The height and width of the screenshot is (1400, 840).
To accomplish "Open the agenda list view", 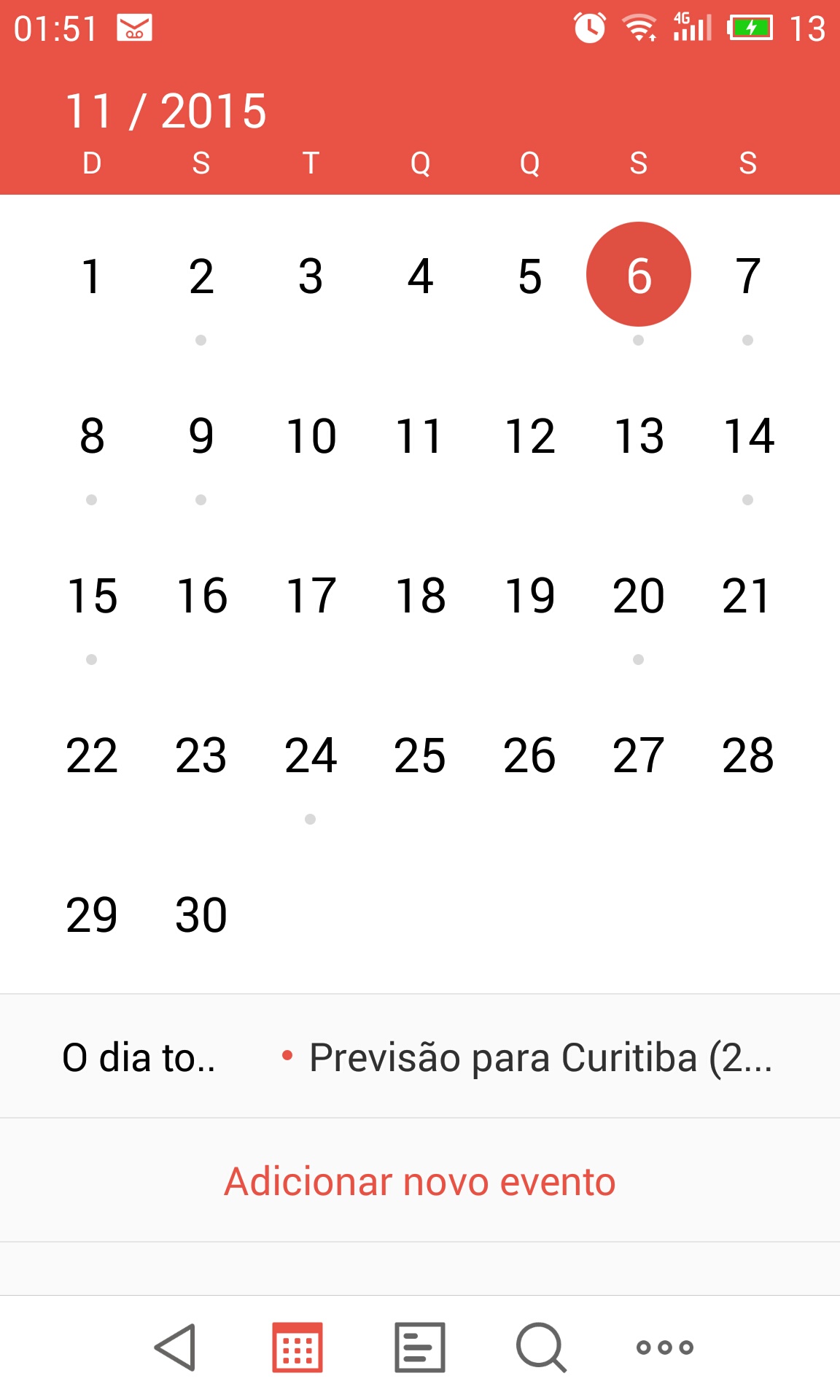I will (x=420, y=1347).
